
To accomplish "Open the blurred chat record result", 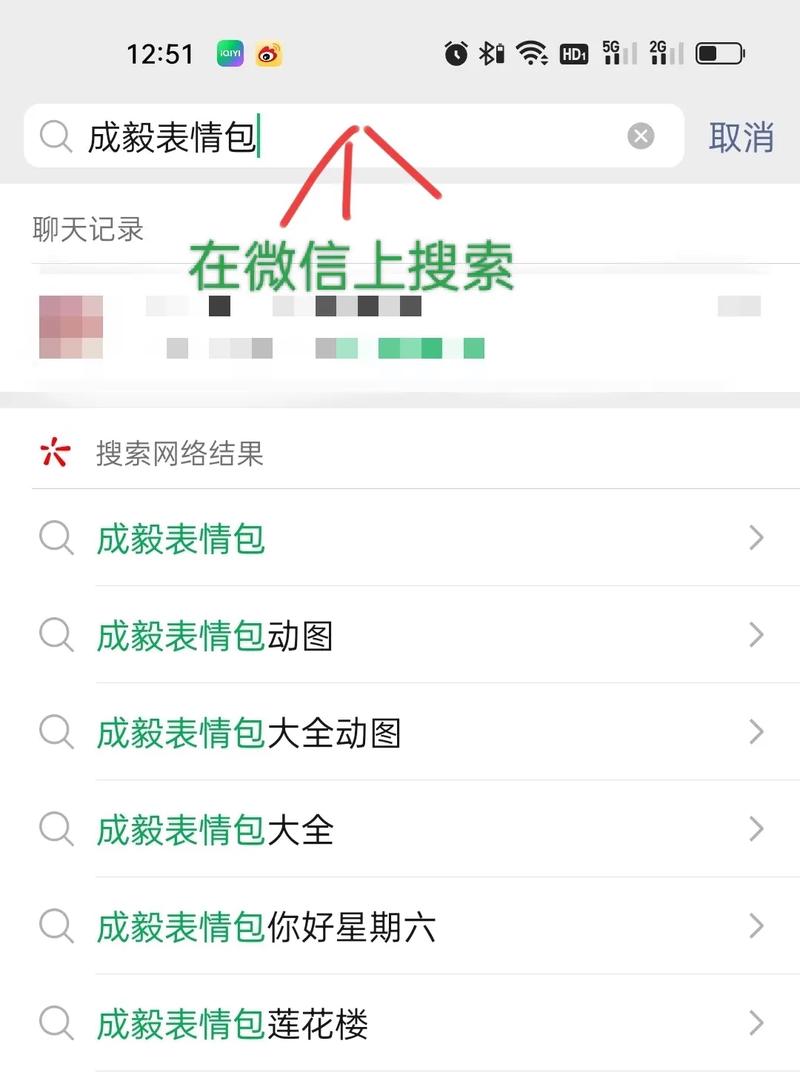I will point(400,327).
